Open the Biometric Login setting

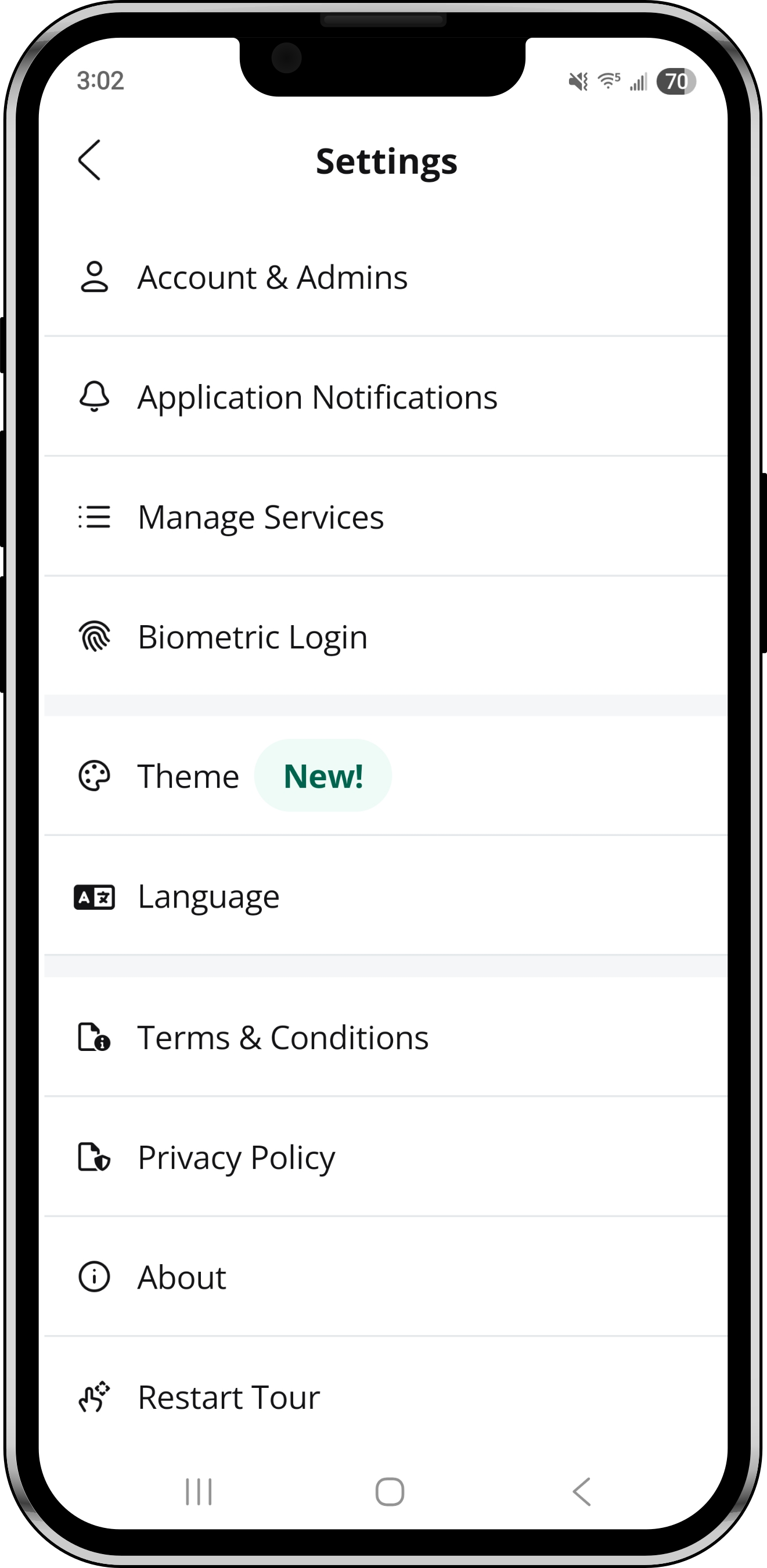(253, 637)
